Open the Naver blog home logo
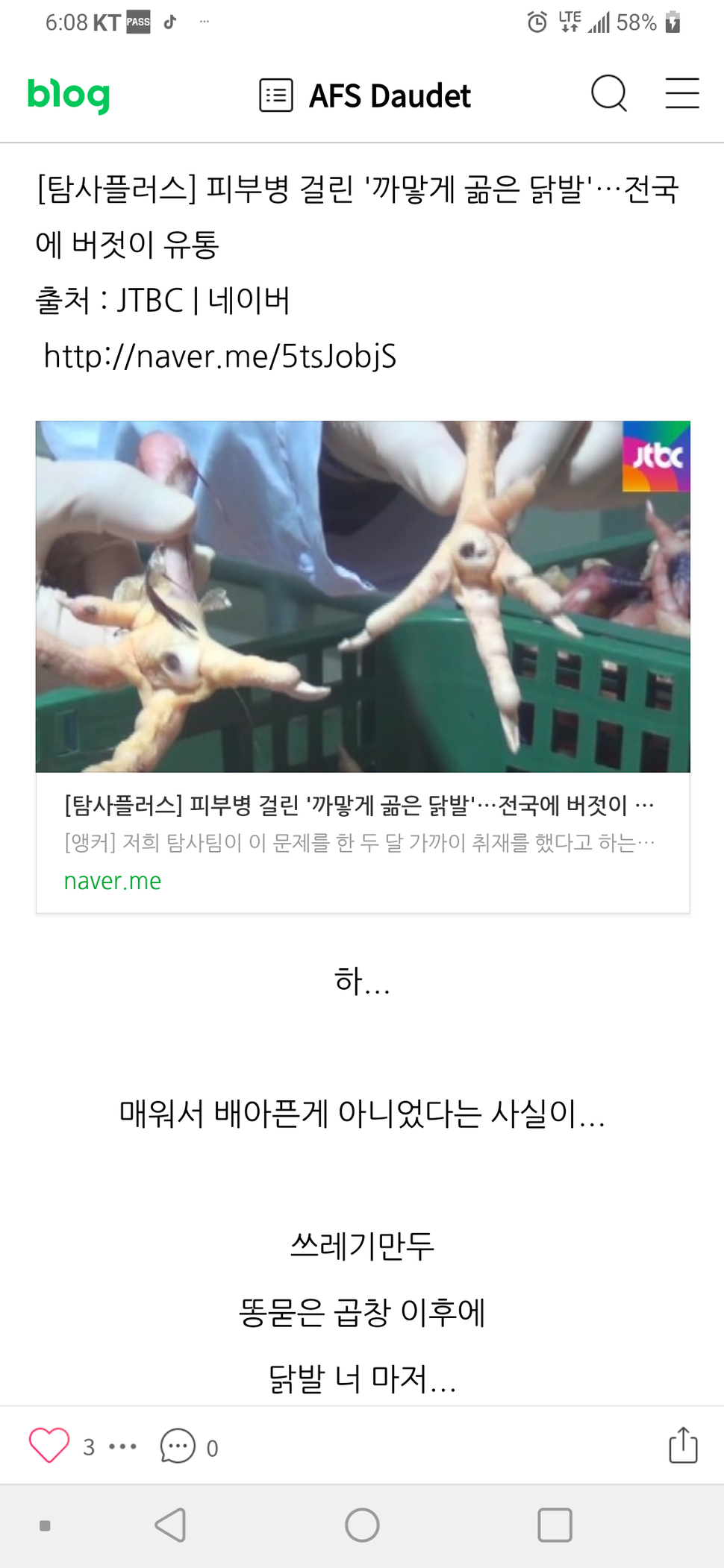 68,95
